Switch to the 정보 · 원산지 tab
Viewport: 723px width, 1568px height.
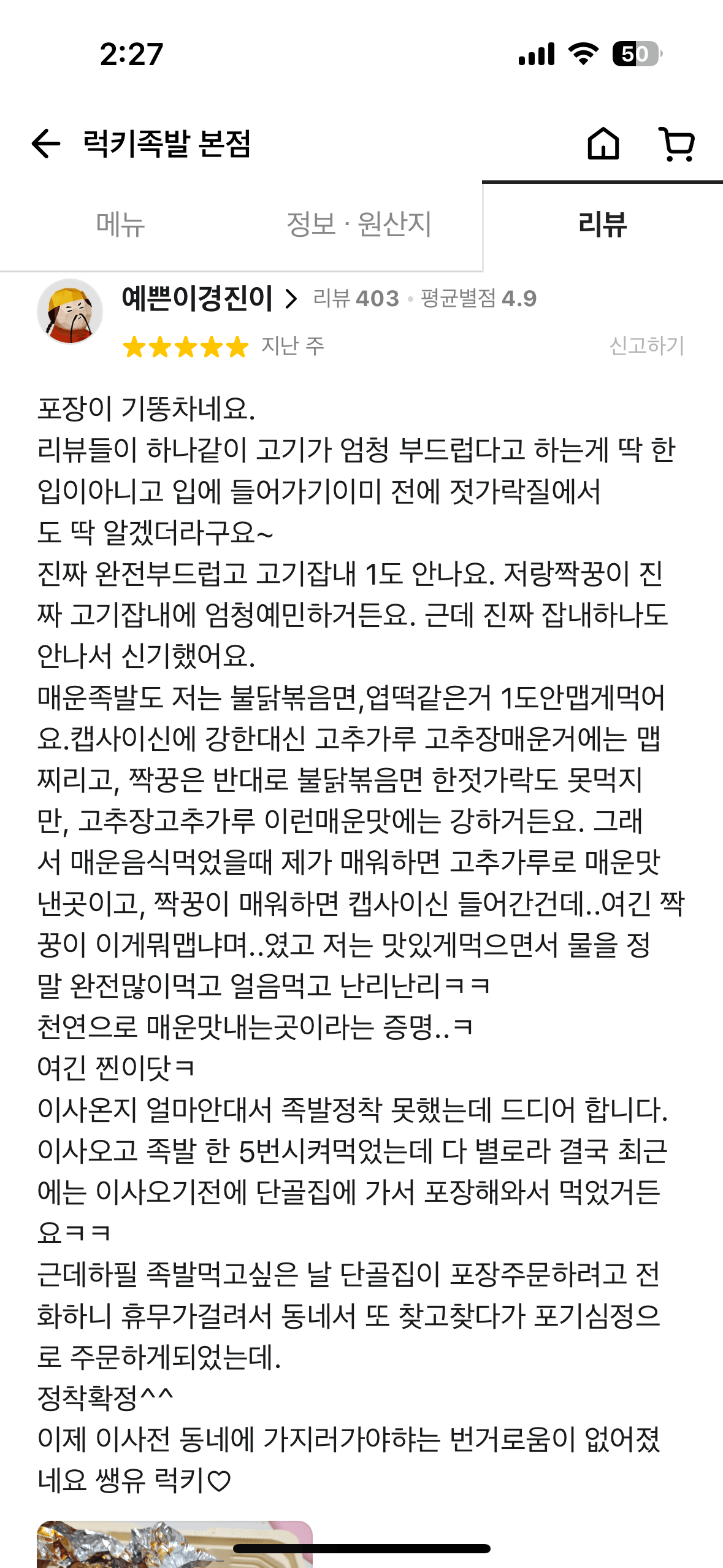[x=359, y=225]
